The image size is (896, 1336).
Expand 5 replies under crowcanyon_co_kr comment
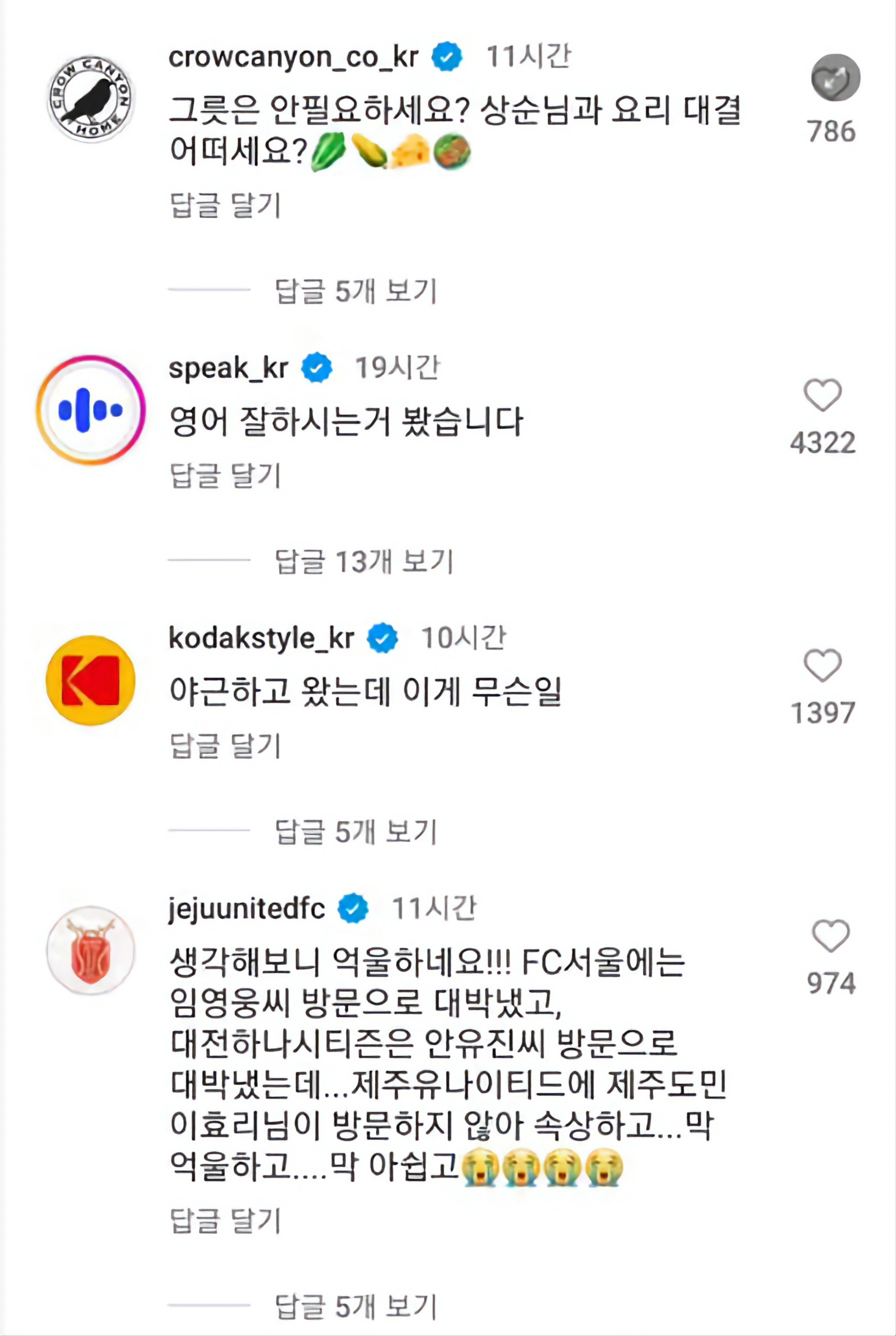pyautogui.click(x=356, y=291)
